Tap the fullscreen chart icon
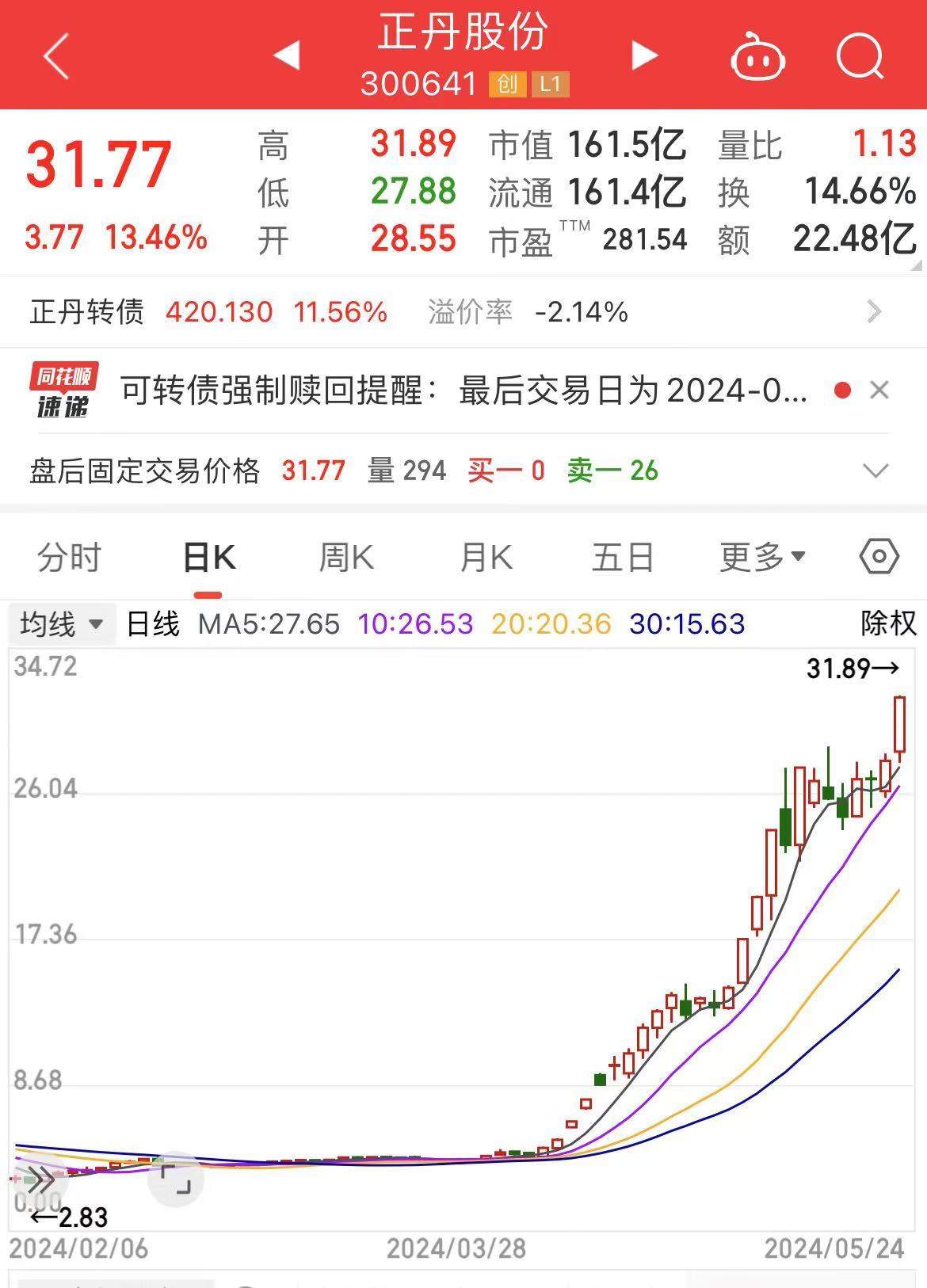 [176, 1179]
